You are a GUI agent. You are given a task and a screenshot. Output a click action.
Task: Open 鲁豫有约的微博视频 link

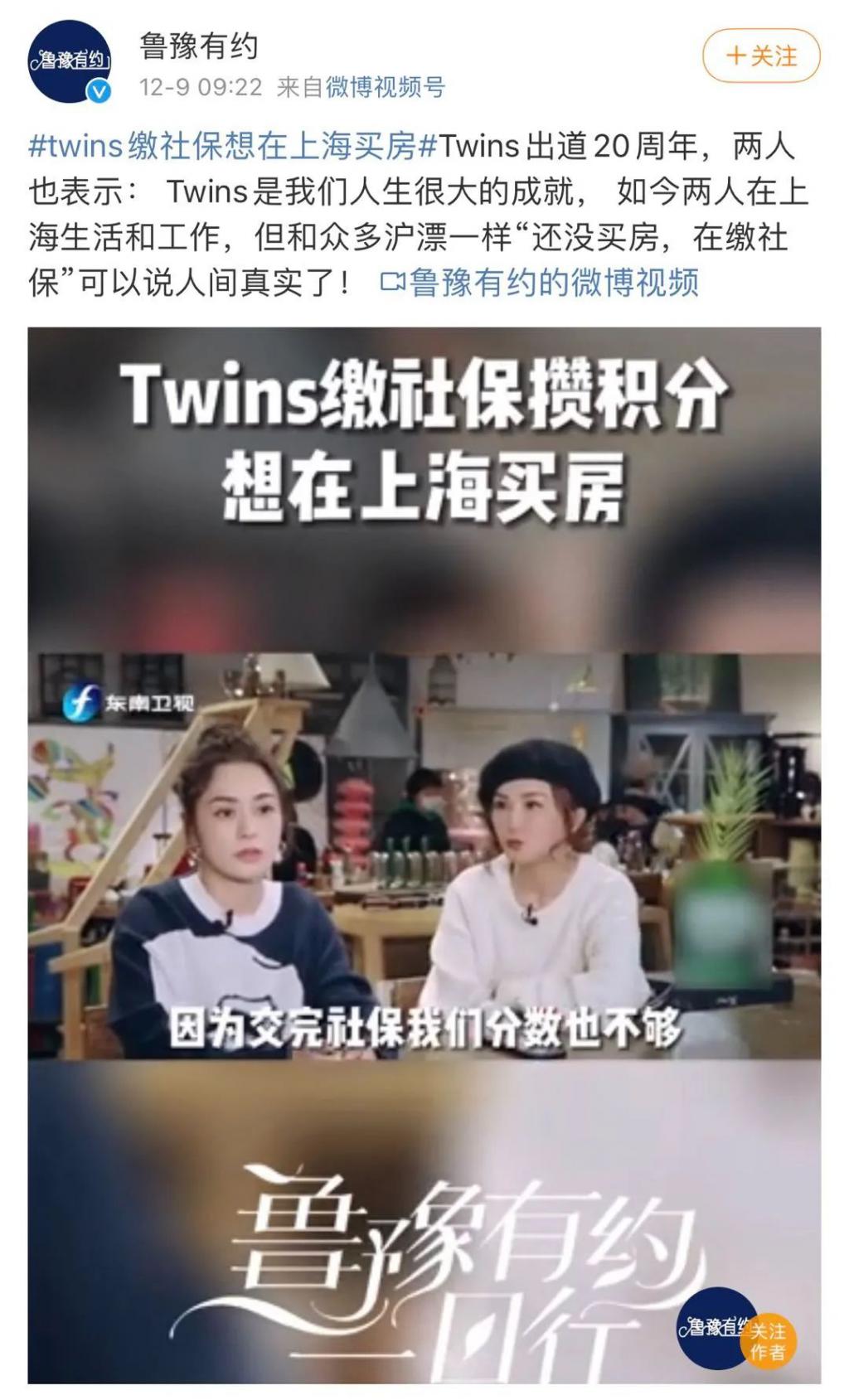tap(540, 283)
